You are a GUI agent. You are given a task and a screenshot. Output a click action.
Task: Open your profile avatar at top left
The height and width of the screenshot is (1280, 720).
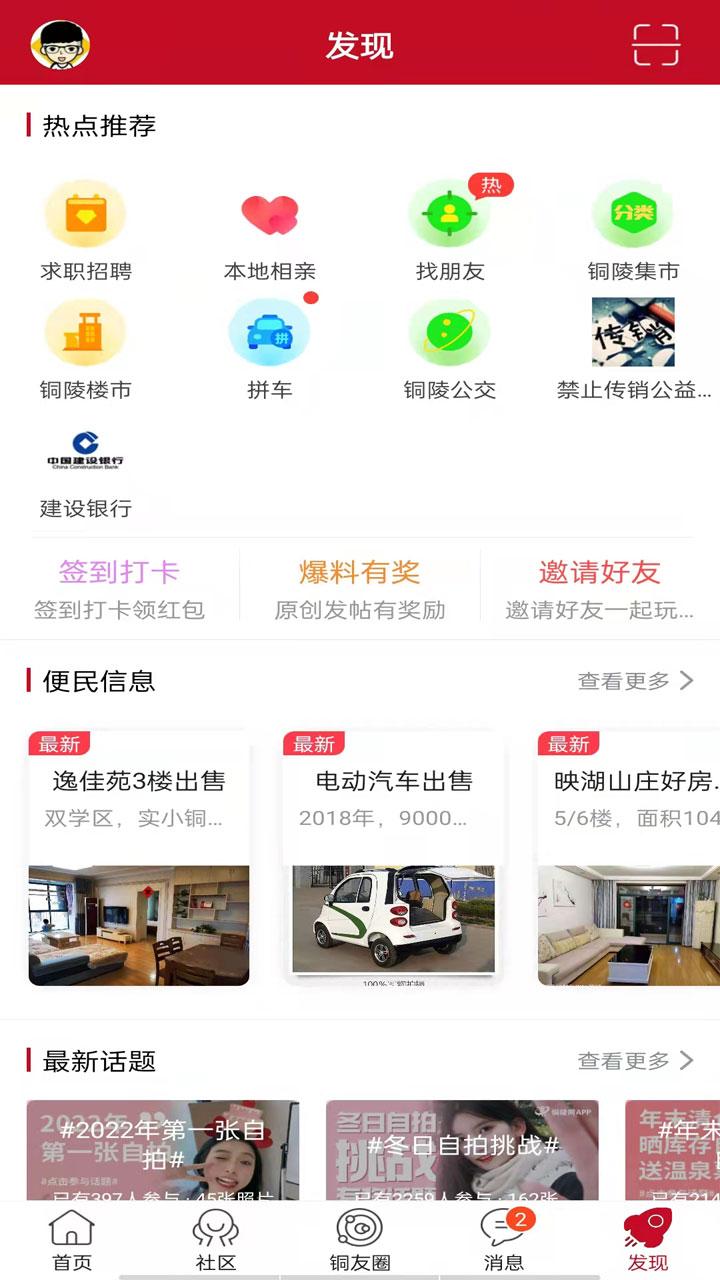pos(58,43)
